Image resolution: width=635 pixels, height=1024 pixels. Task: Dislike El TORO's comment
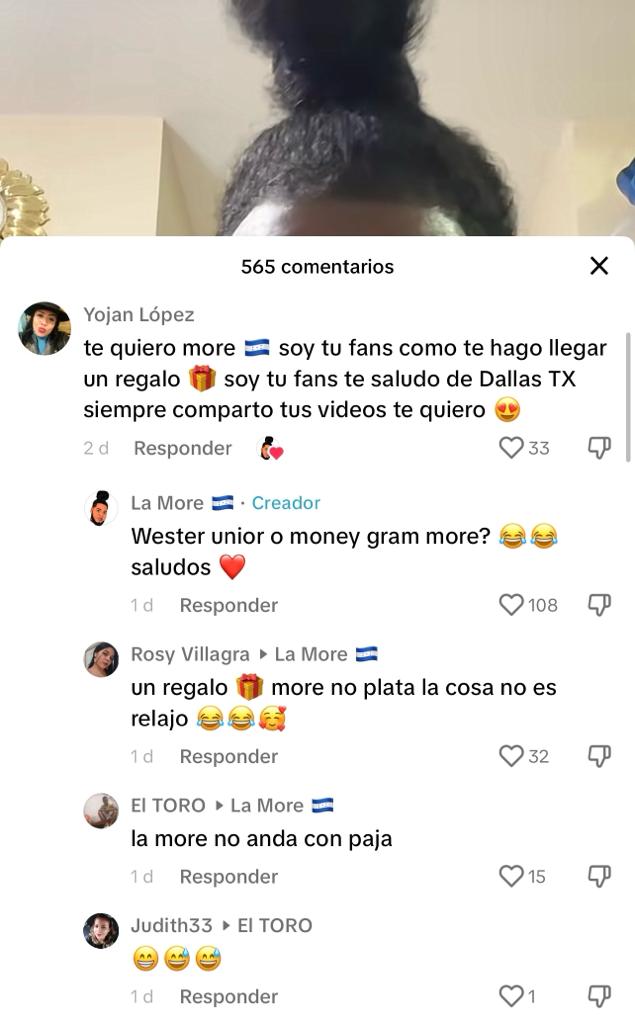tap(599, 877)
